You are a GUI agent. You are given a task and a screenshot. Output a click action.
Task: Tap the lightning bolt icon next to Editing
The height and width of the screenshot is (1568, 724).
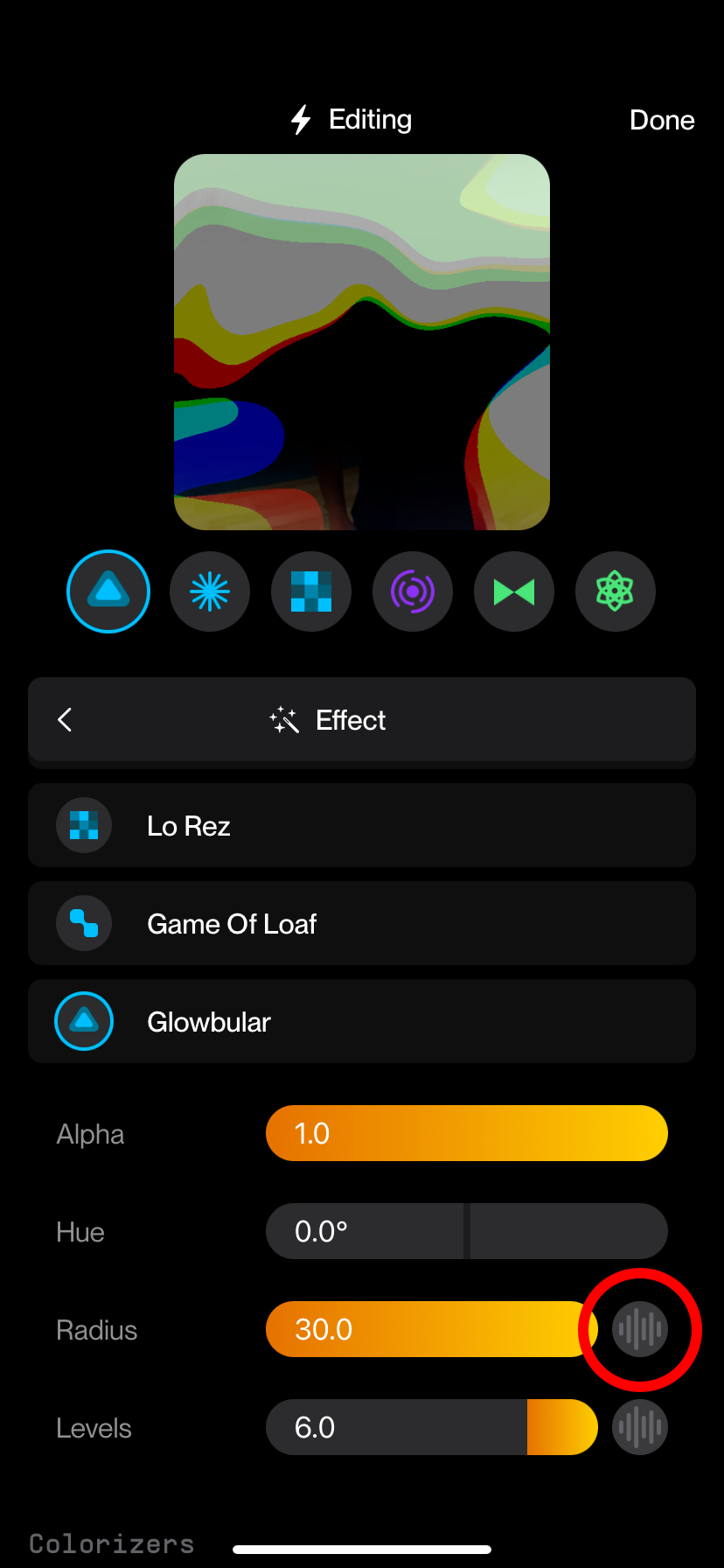pyautogui.click(x=300, y=118)
